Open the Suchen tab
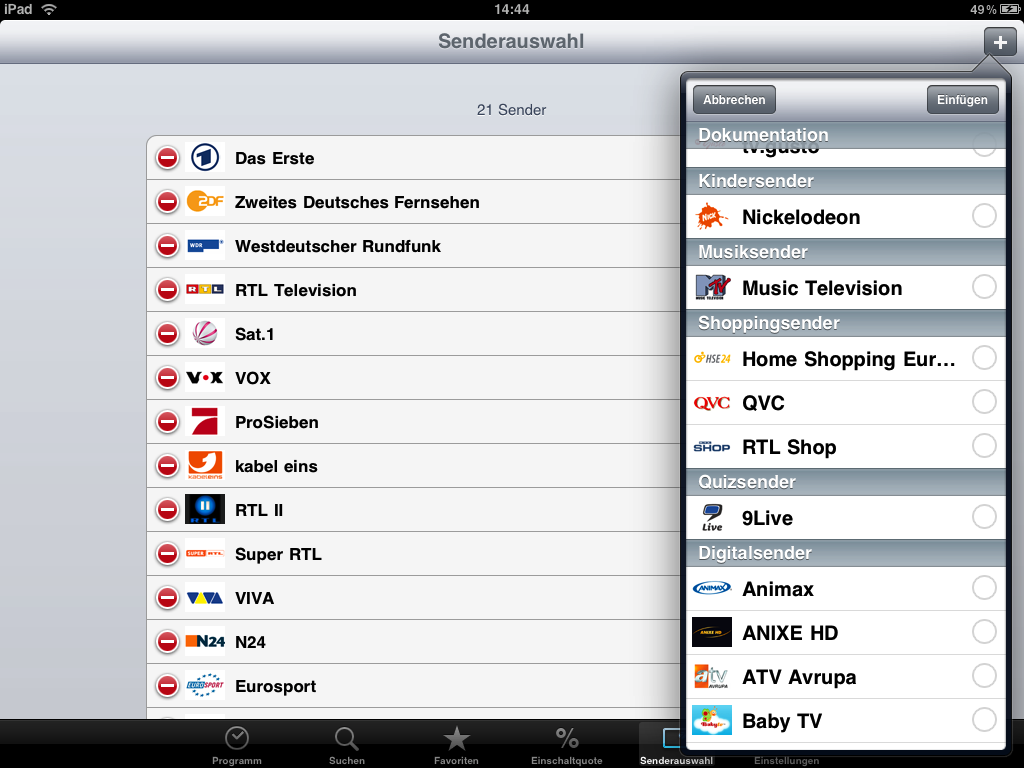 coord(347,746)
